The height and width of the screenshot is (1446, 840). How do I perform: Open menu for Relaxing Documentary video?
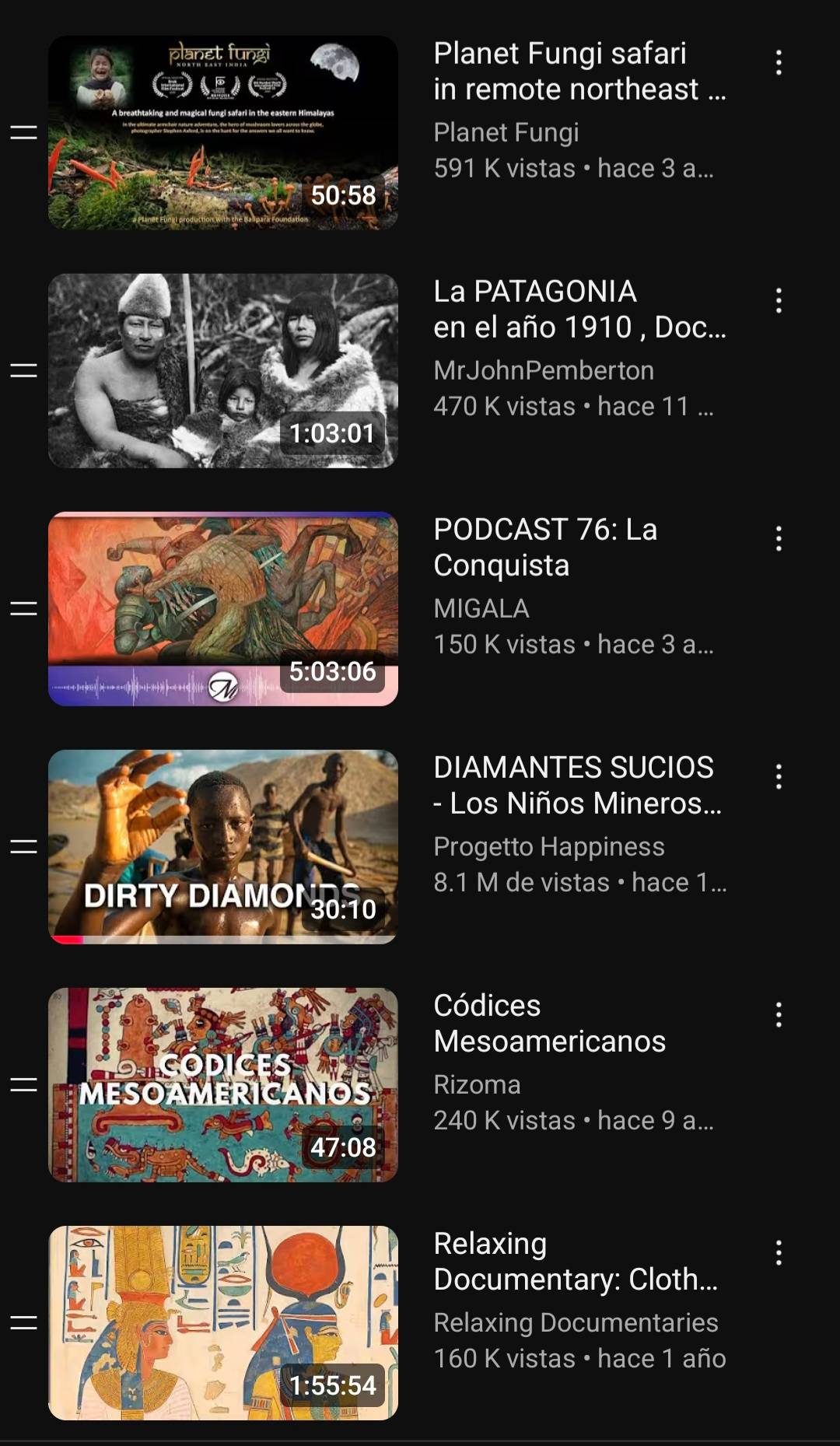(779, 1252)
